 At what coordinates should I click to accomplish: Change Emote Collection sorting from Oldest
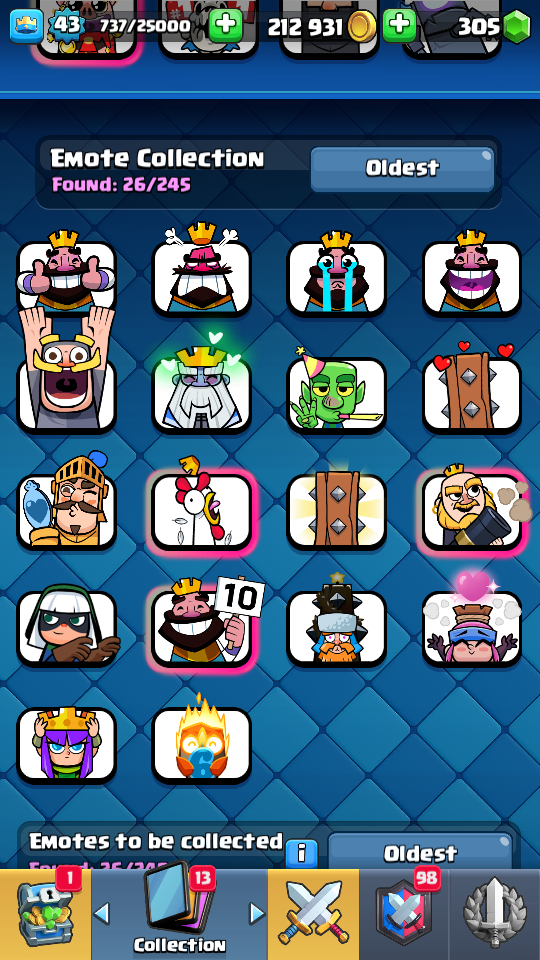[402, 168]
